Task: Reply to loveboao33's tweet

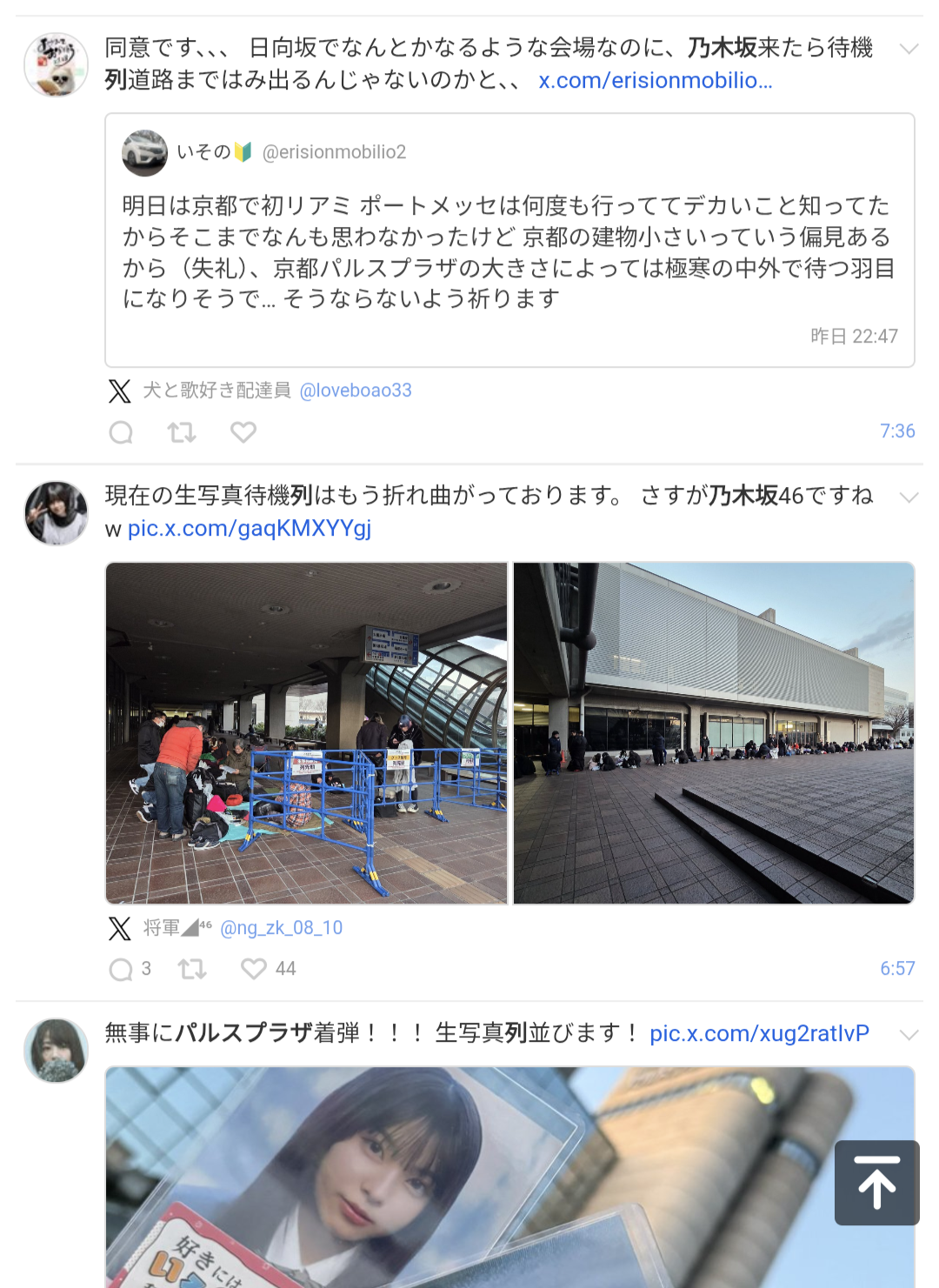Action: coord(121,432)
